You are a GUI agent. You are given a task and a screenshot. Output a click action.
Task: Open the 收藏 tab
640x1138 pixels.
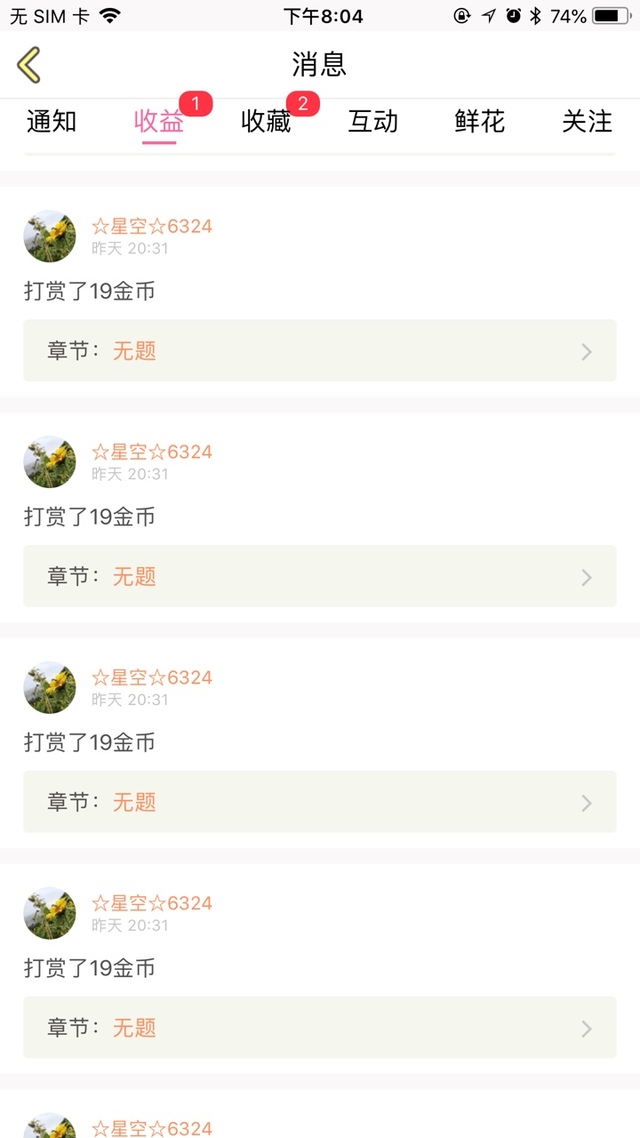click(x=266, y=121)
